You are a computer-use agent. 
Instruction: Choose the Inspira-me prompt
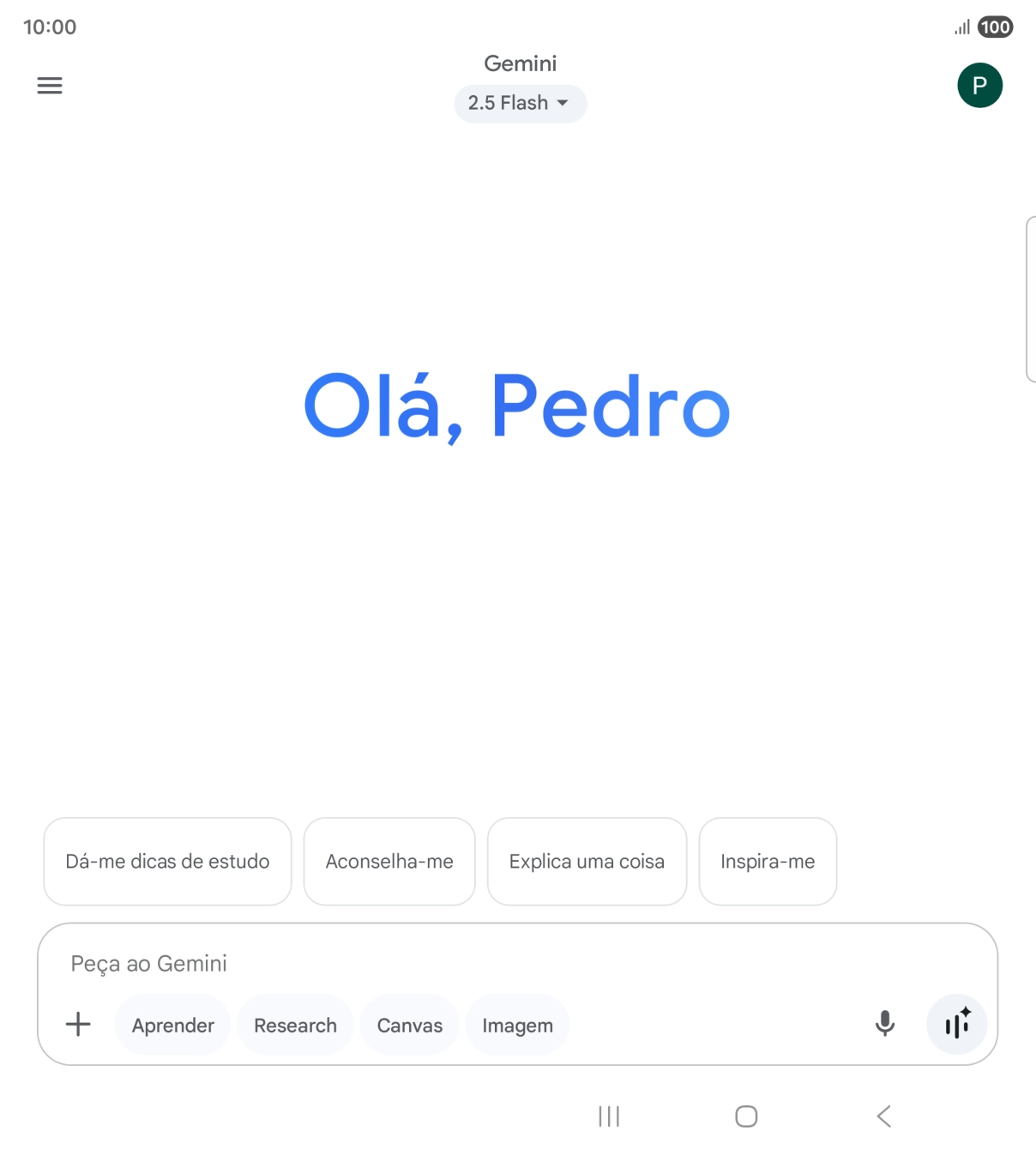pos(768,861)
